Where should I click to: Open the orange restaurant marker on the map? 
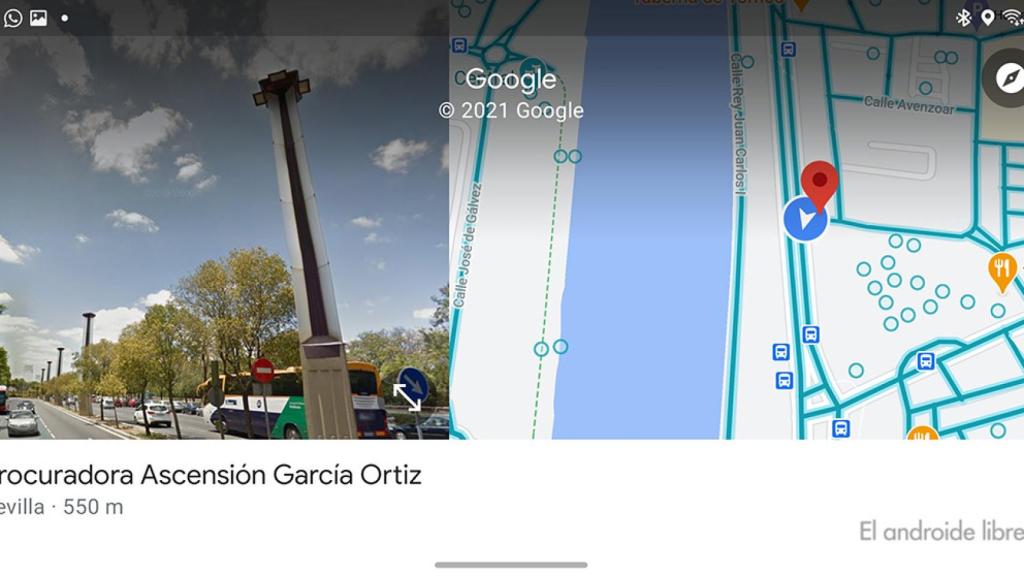(x=1002, y=268)
